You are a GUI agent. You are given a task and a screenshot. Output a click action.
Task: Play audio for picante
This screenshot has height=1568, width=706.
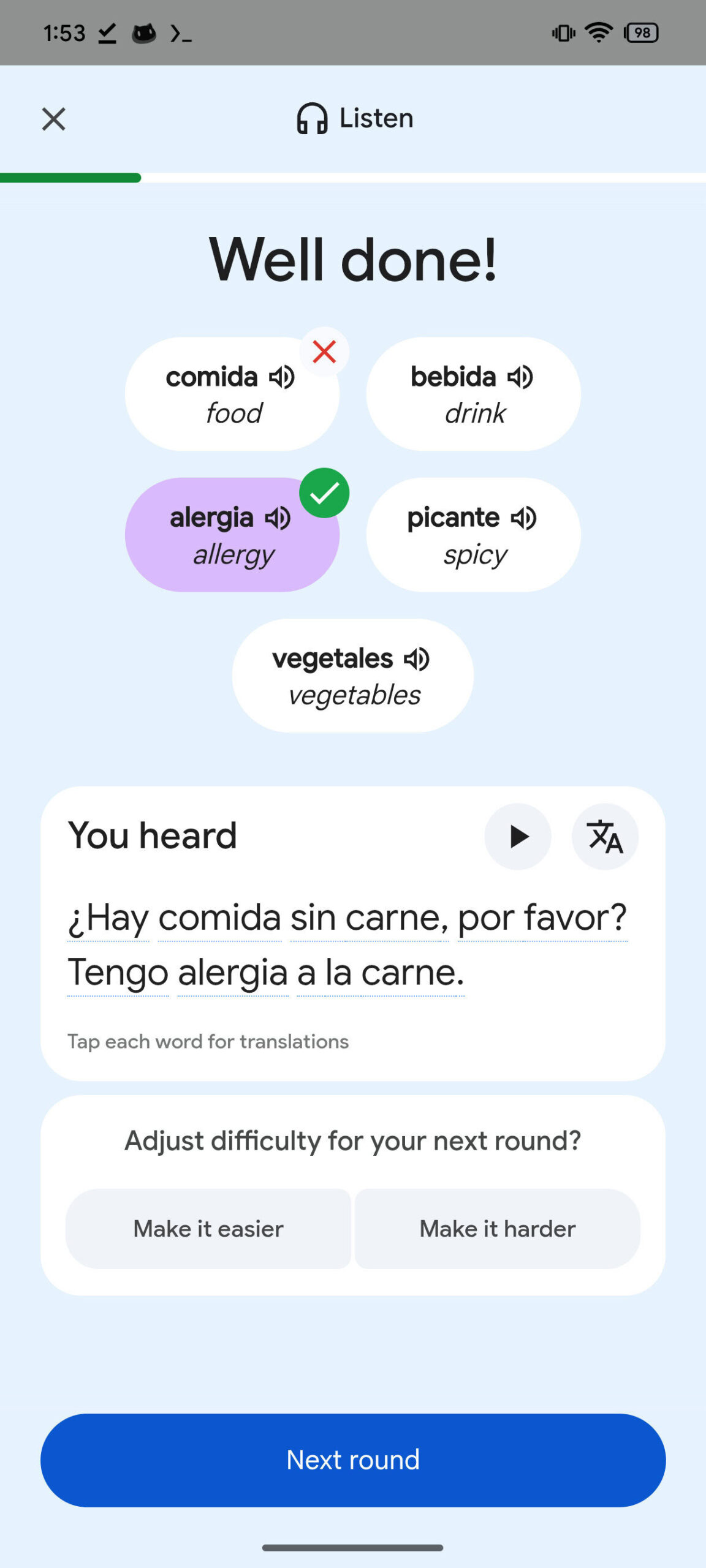pos(524,518)
